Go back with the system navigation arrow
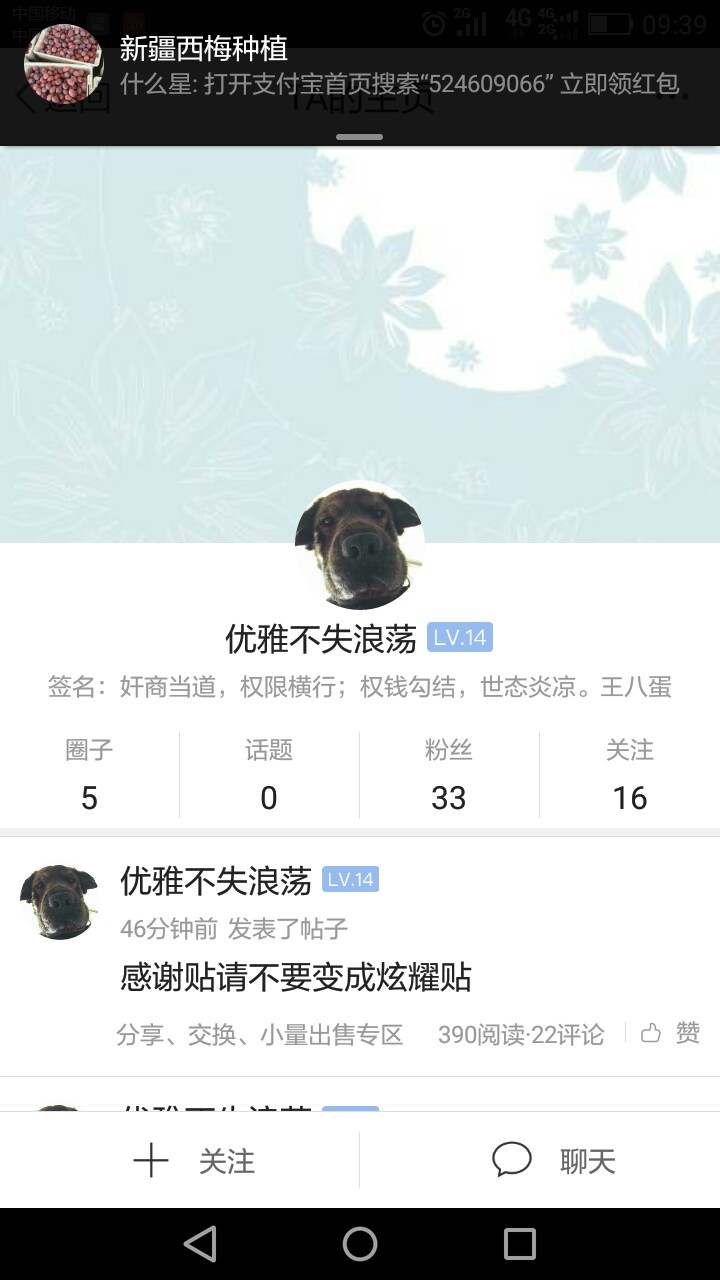This screenshot has width=720, height=1280. [x=200, y=1244]
